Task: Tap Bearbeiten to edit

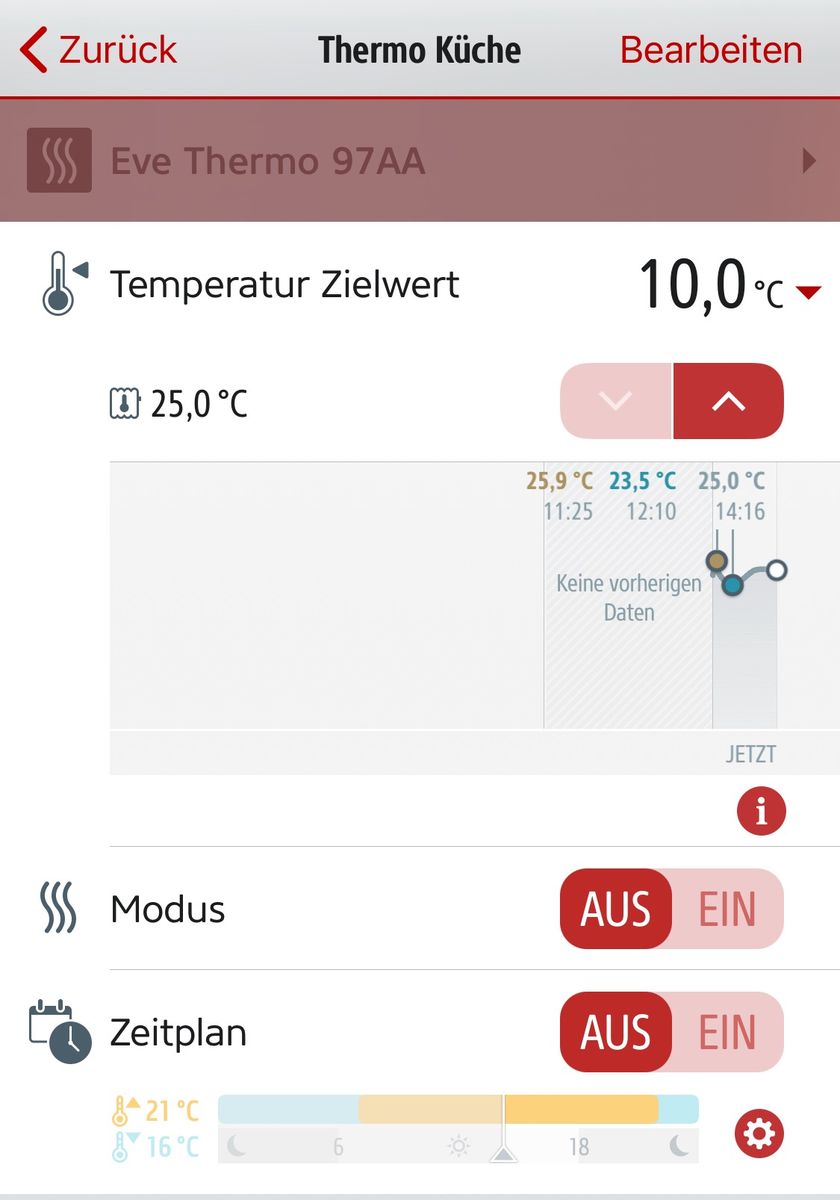Action: (711, 50)
